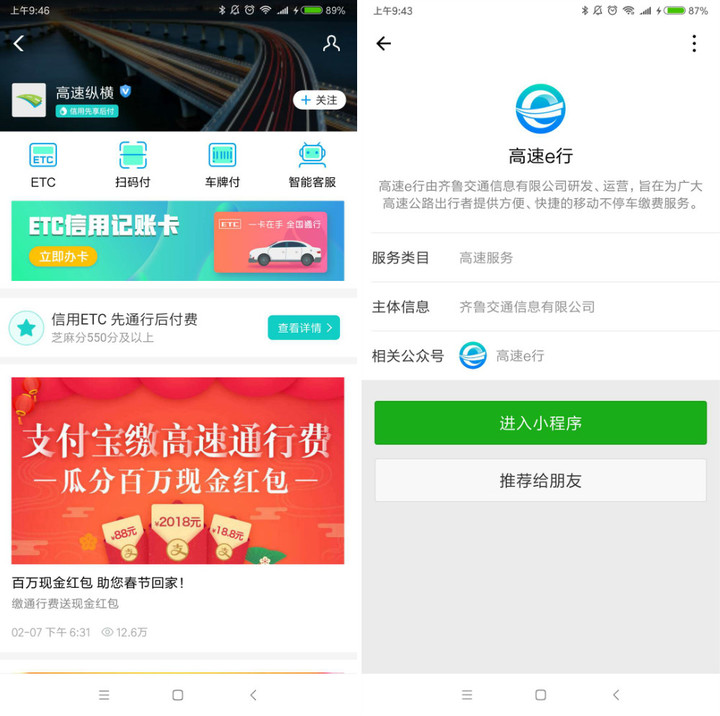The height and width of the screenshot is (716, 720).
Task: View details with the 查看详情 button
Action: 303,328
